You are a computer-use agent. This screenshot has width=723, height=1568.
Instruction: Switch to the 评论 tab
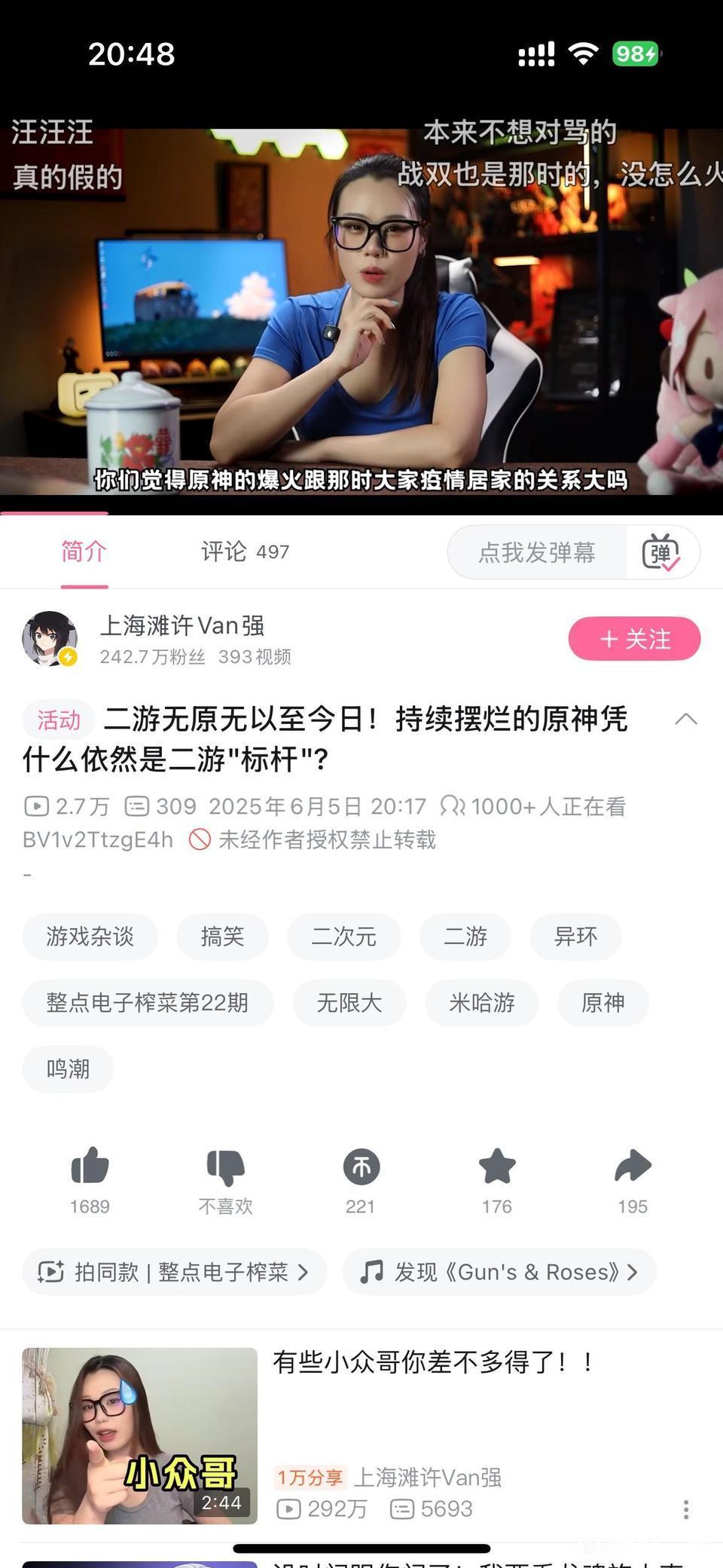(244, 552)
